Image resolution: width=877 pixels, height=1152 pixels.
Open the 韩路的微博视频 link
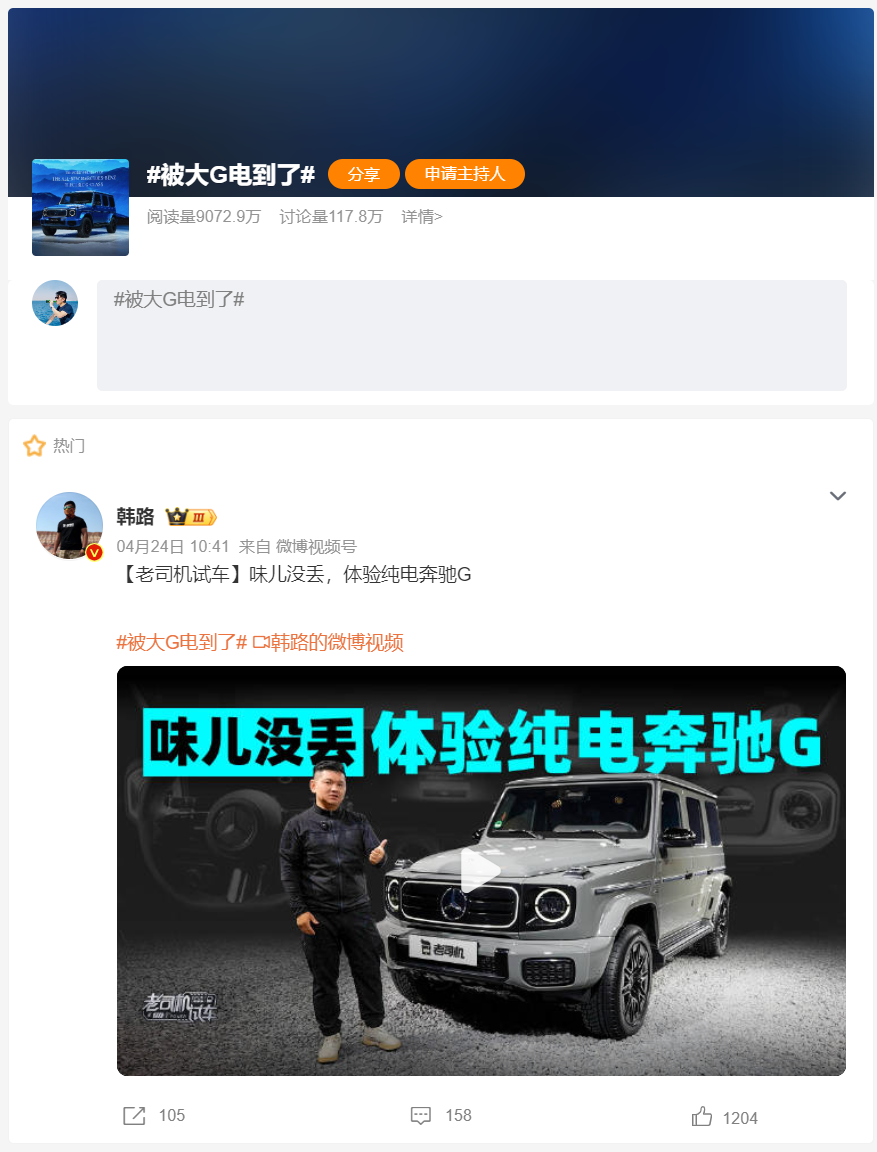[328, 642]
